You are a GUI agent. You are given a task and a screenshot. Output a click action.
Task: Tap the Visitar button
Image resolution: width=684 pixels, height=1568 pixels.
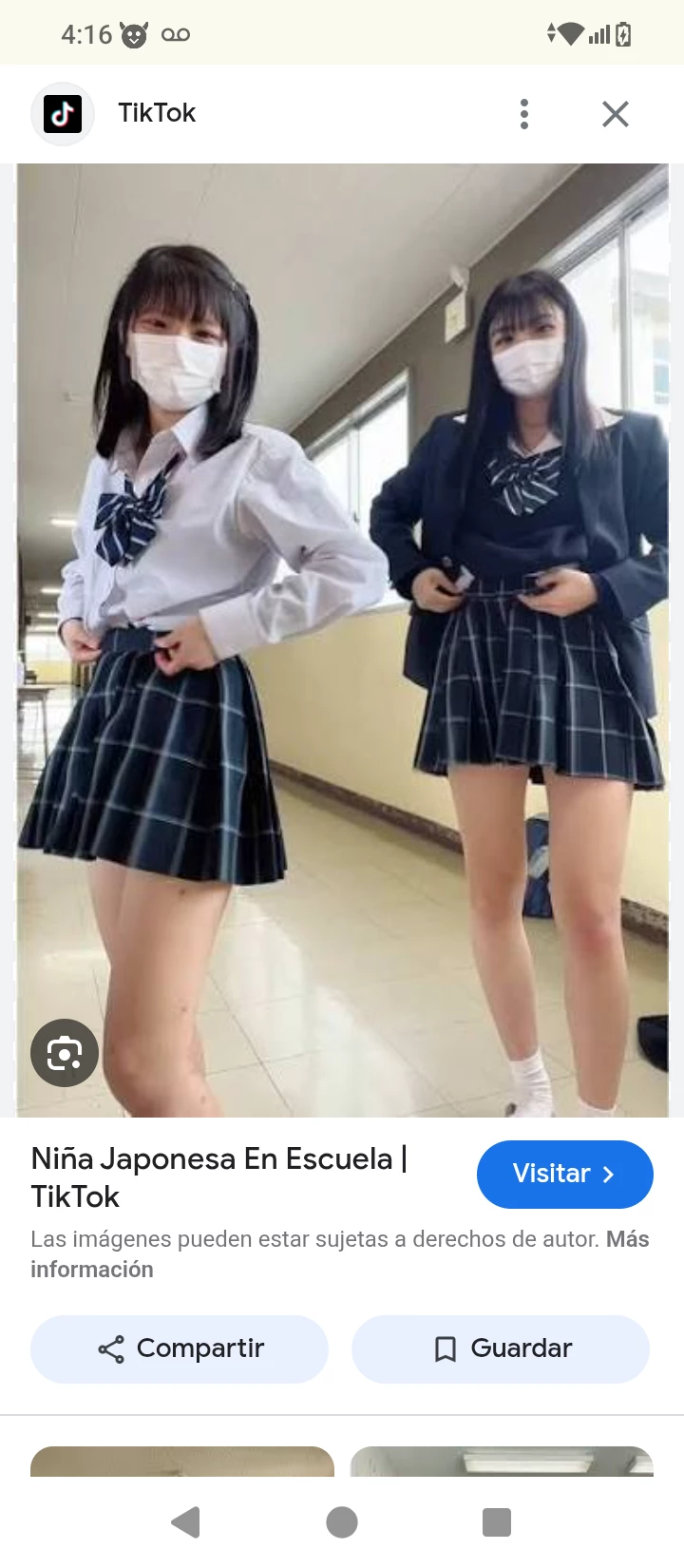pos(564,1174)
